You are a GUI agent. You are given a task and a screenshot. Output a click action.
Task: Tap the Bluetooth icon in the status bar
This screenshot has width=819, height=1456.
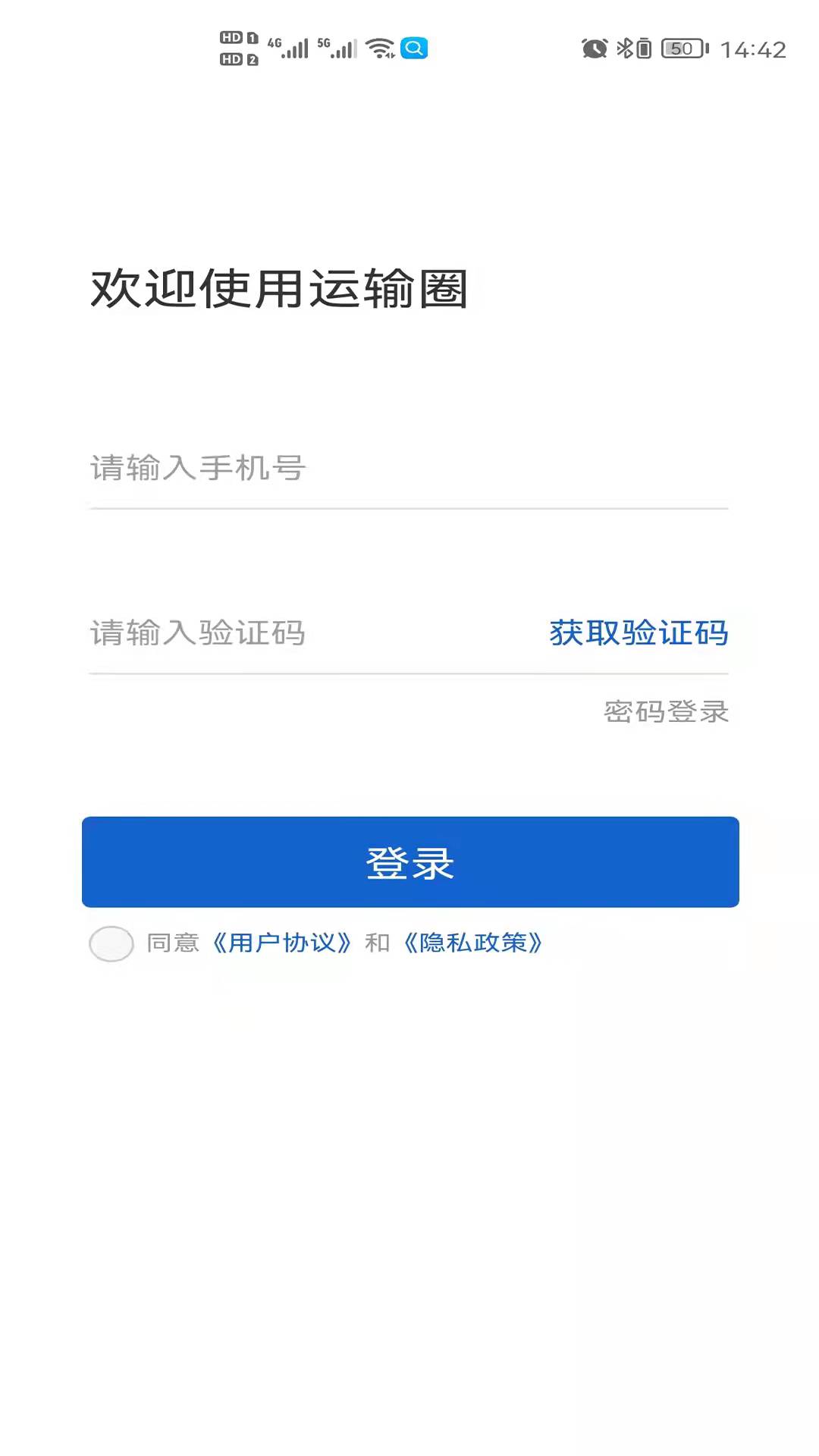pyautogui.click(x=626, y=48)
